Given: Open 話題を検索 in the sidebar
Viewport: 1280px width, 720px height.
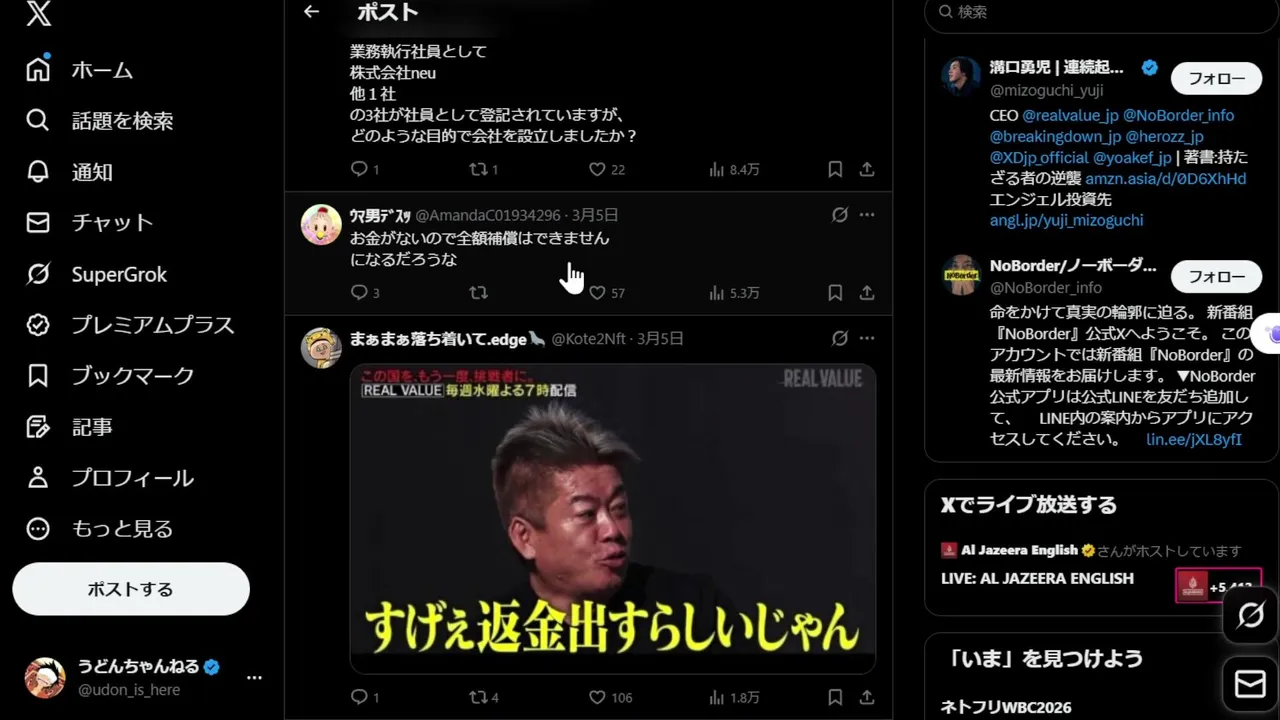Looking at the screenshot, I should pos(121,121).
